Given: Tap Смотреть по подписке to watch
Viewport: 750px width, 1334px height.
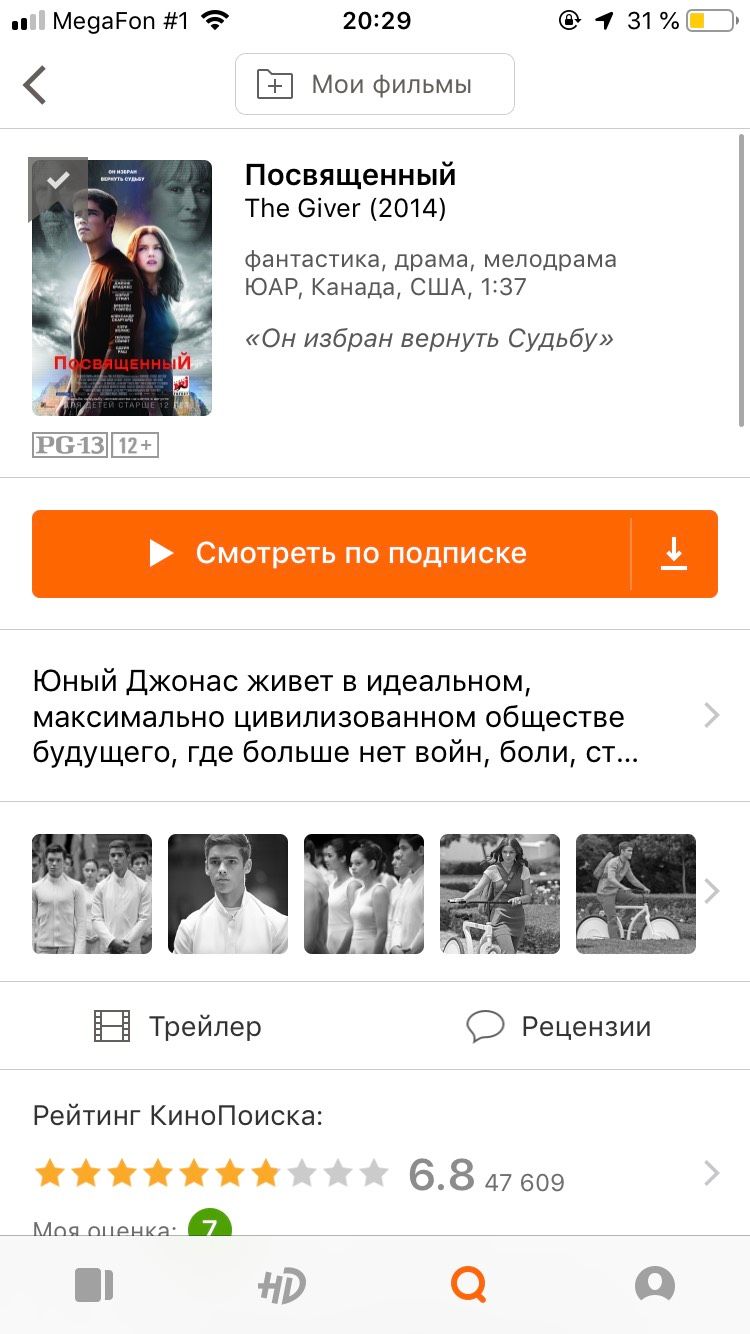Looking at the screenshot, I should pyautogui.click(x=331, y=554).
